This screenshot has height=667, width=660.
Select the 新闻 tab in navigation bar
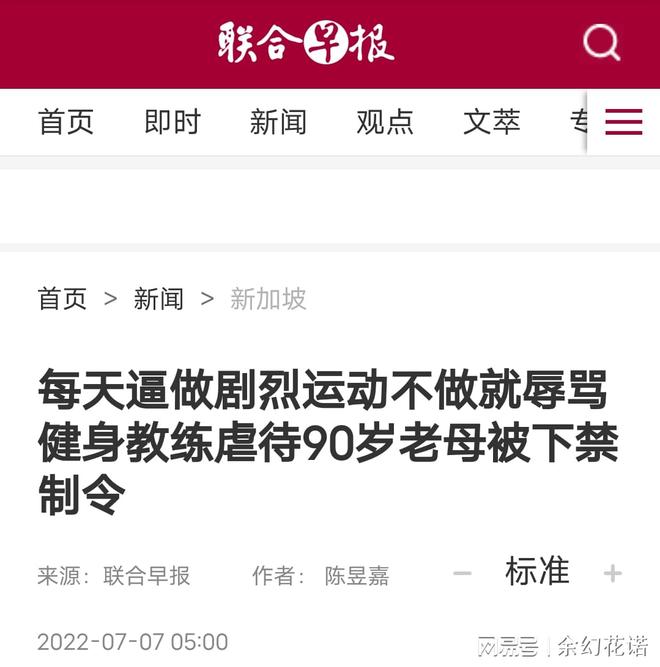tap(278, 122)
